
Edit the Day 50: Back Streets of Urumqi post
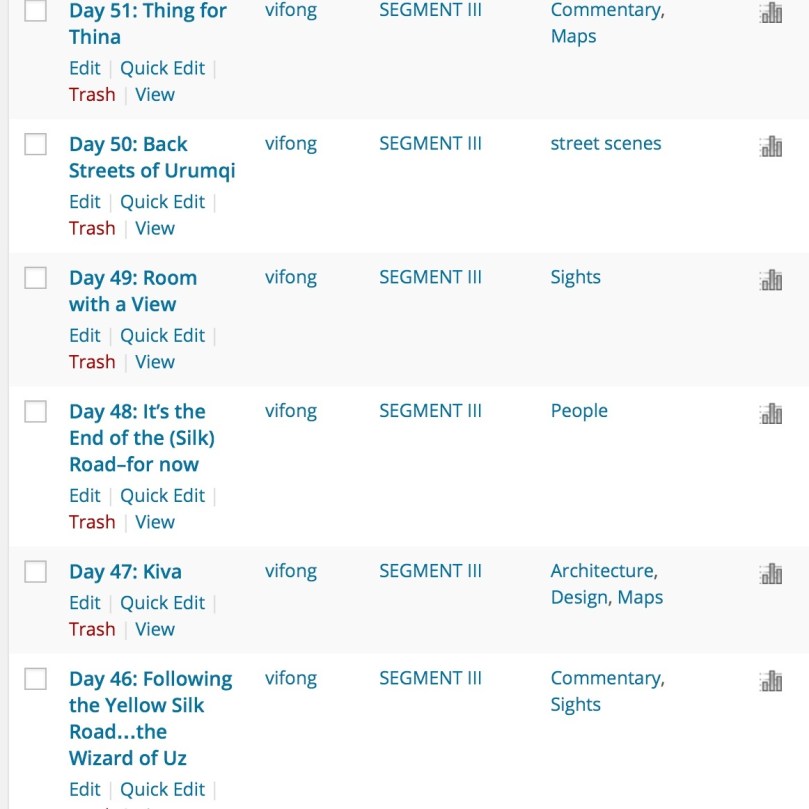coord(85,202)
